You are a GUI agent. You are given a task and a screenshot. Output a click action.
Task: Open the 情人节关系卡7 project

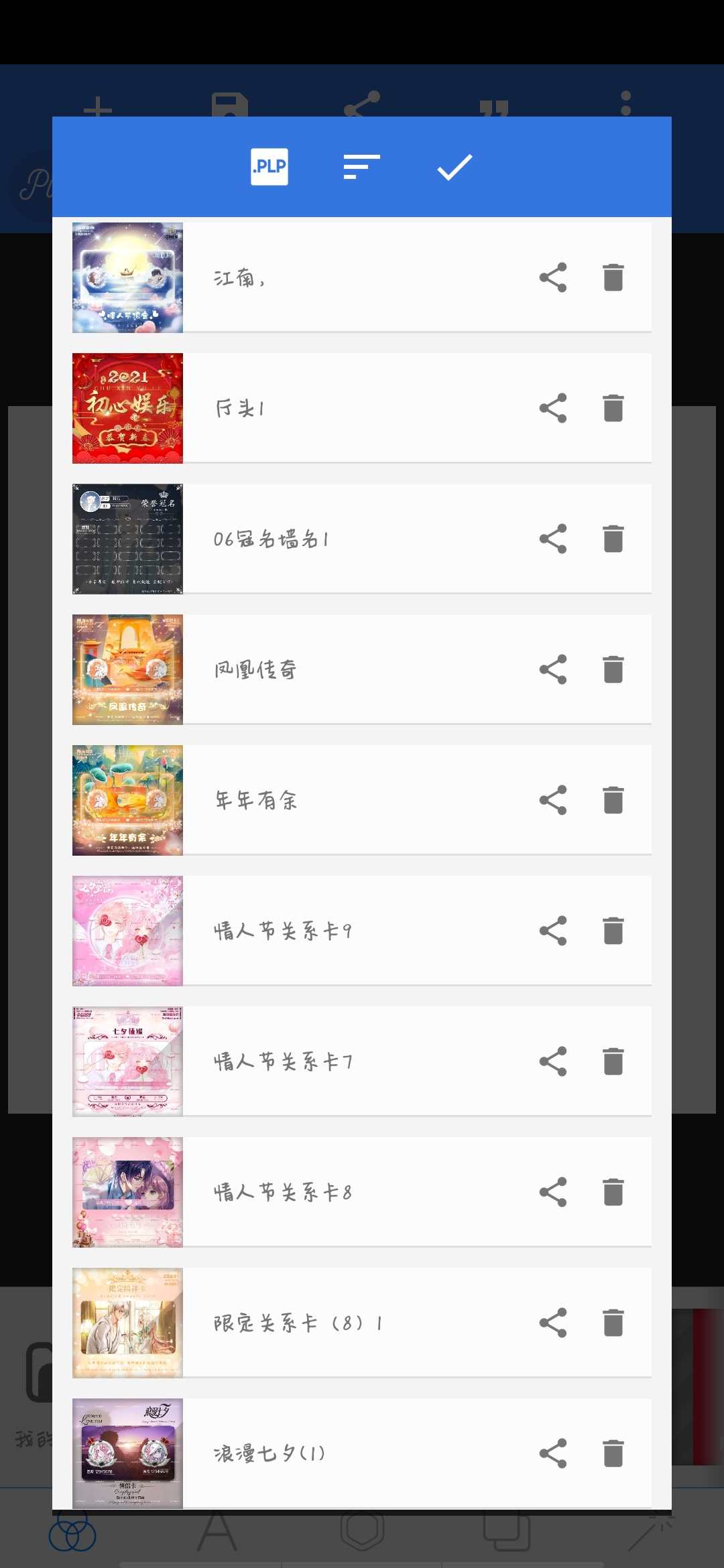(362, 1061)
